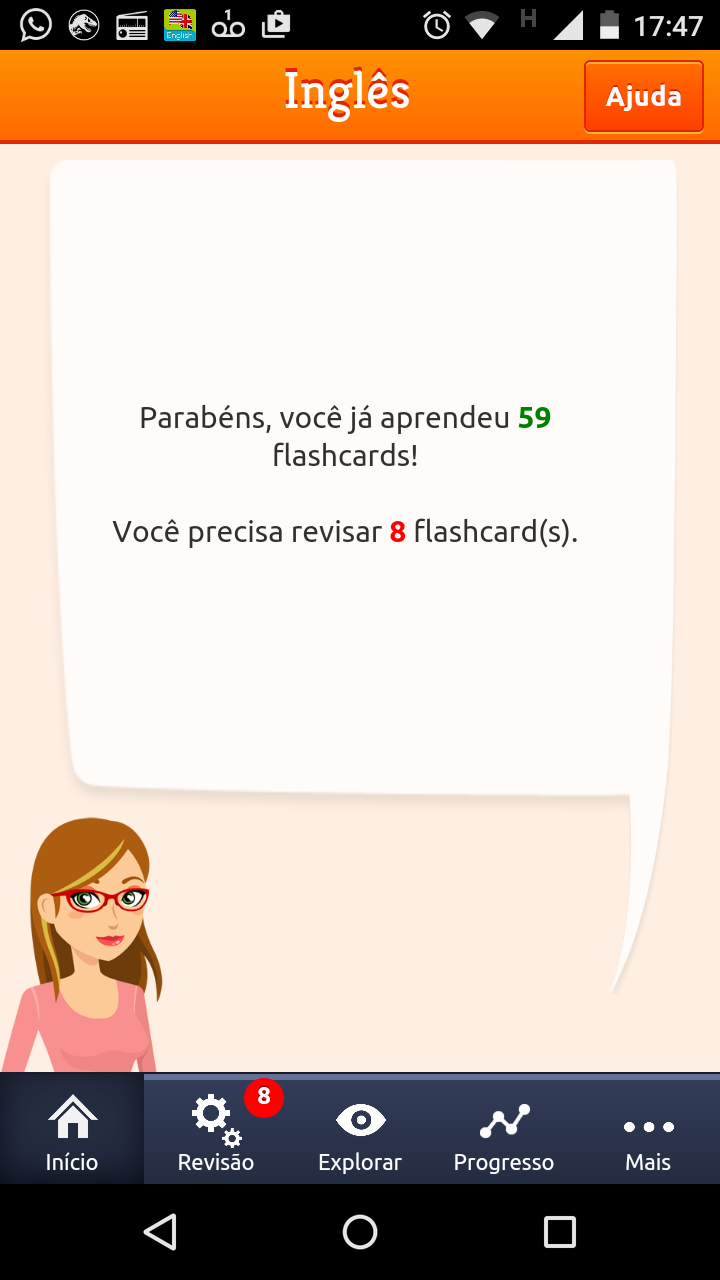Screen dimensions: 720x1280
Task: View the Progresso tab
Action: (504, 1130)
